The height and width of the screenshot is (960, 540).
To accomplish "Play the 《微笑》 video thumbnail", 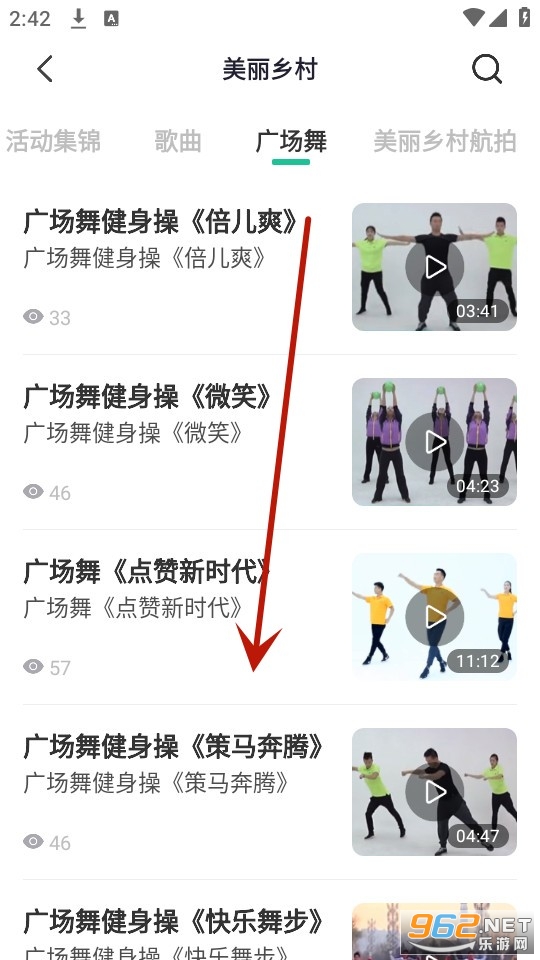I will pos(434,442).
